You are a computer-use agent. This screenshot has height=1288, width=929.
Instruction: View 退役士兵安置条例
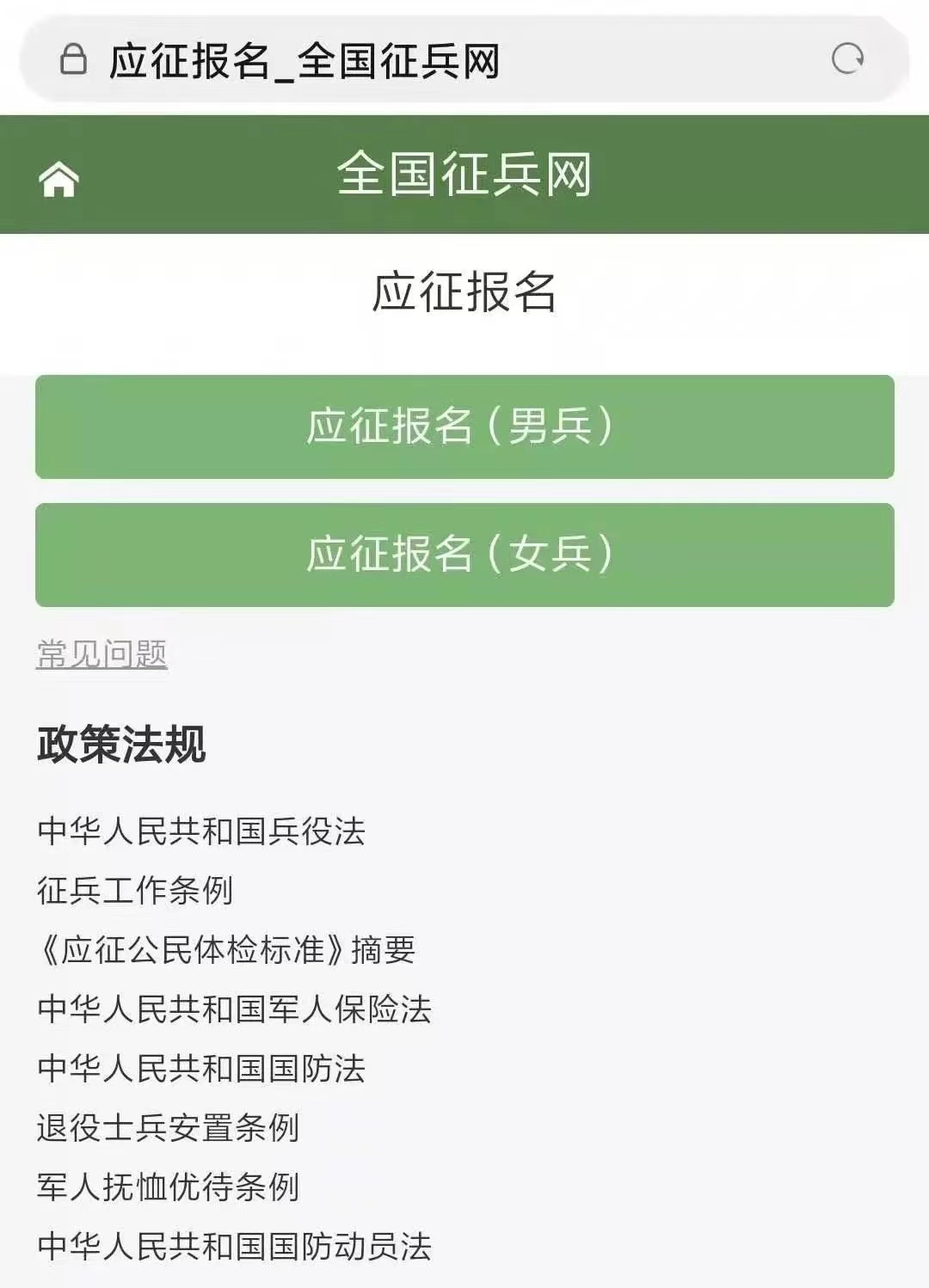point(169,1128)
